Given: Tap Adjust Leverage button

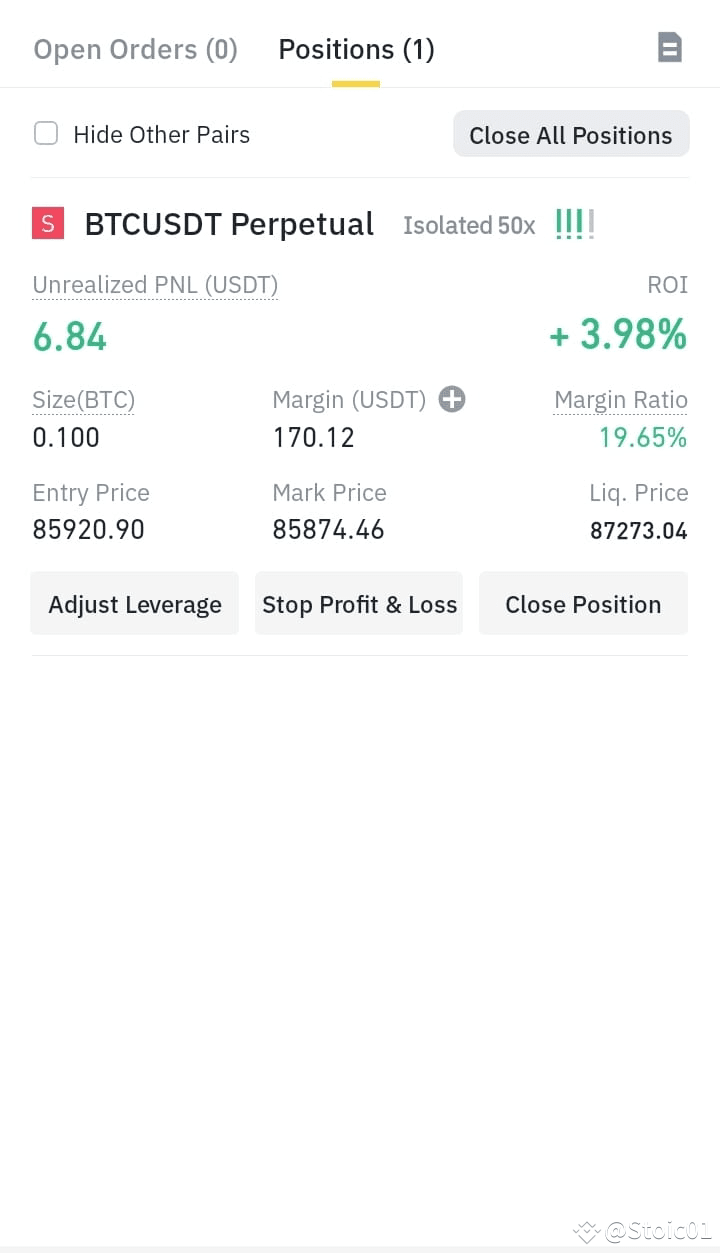Looking at the screenshot, I should 135,604.
